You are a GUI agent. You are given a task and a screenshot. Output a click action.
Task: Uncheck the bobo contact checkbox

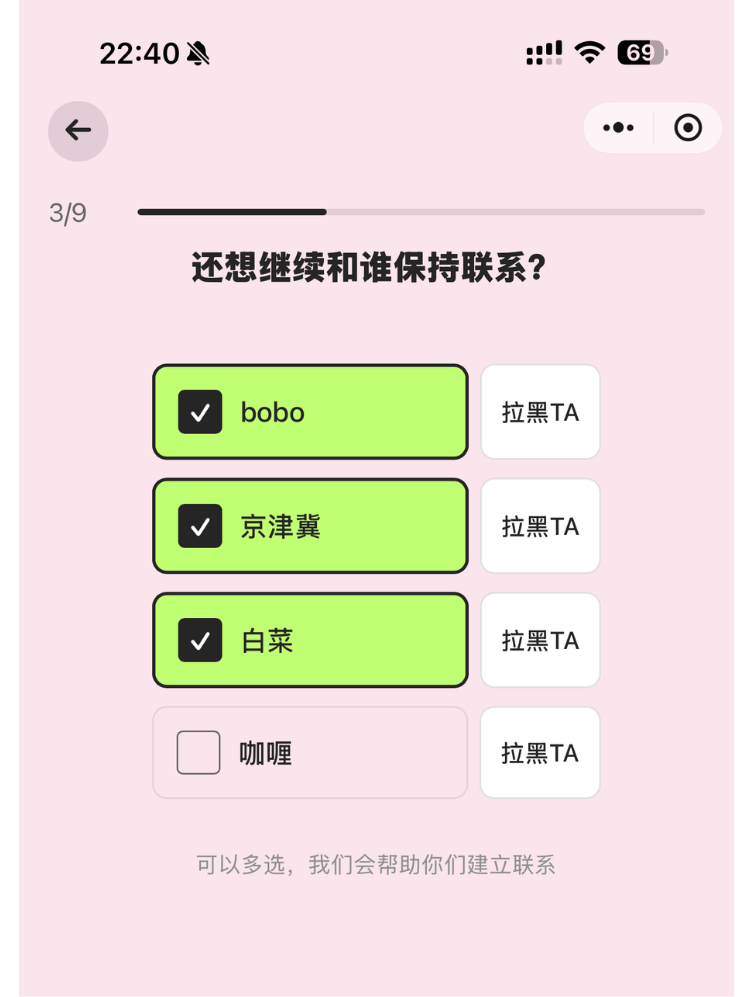point(198,411)
